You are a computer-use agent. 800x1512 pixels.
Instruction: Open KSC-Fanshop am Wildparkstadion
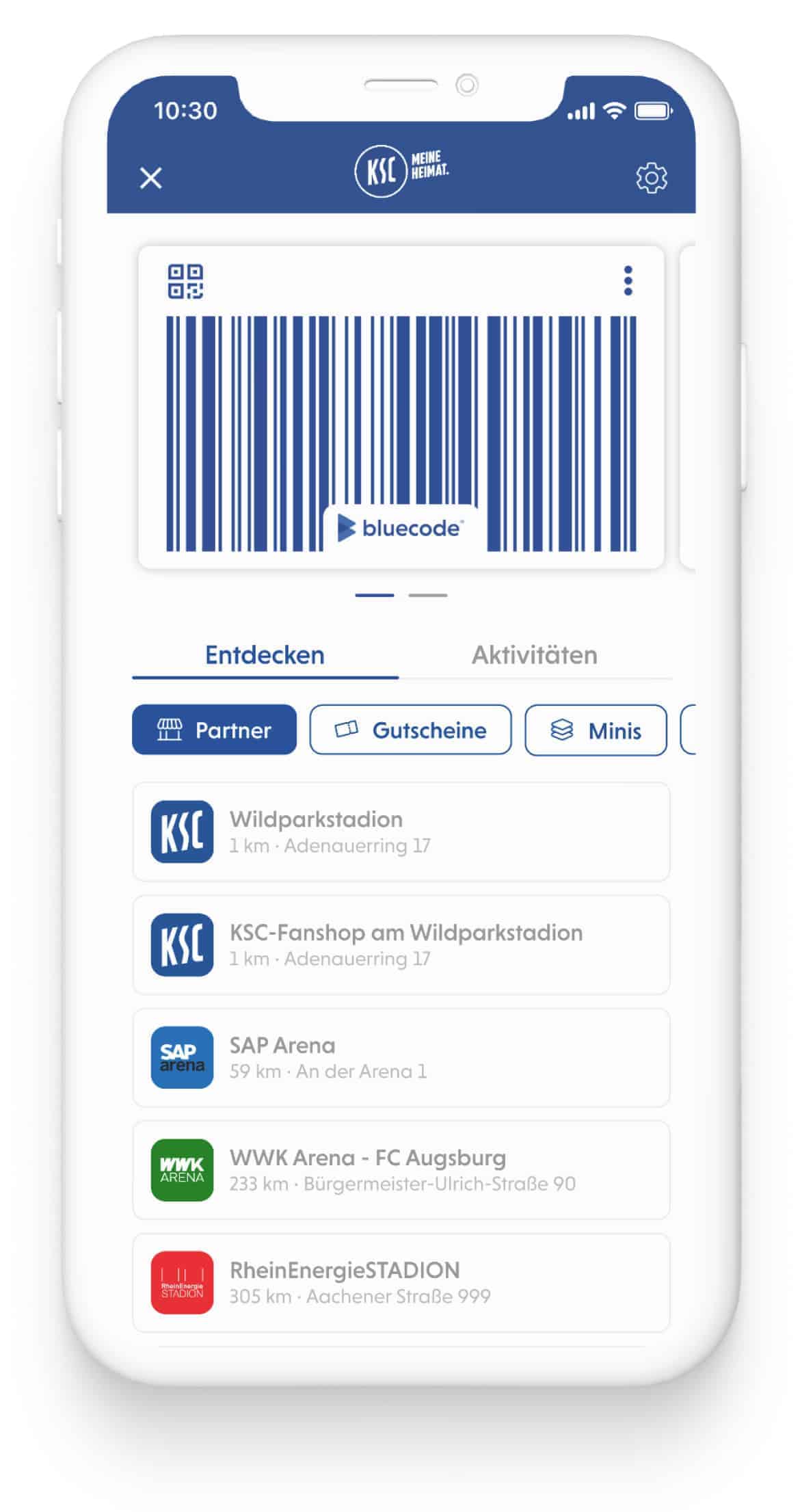[401, 944]
